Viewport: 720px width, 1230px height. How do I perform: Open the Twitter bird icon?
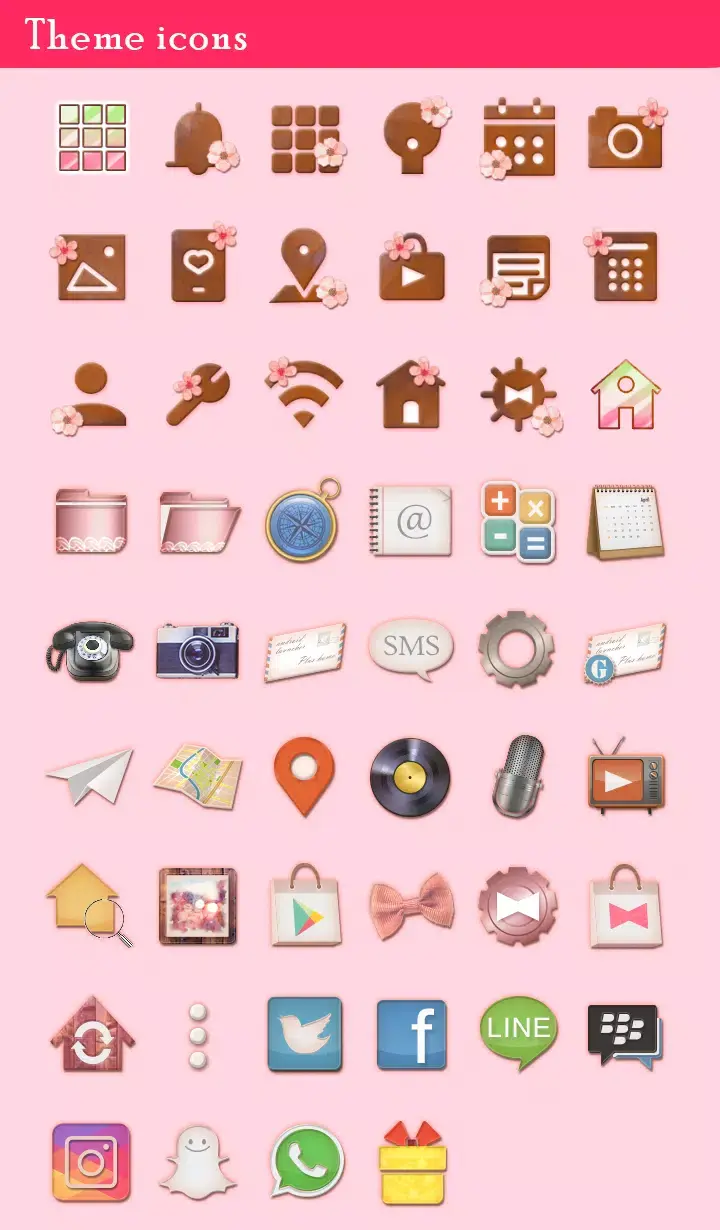tap(304, 1035)
